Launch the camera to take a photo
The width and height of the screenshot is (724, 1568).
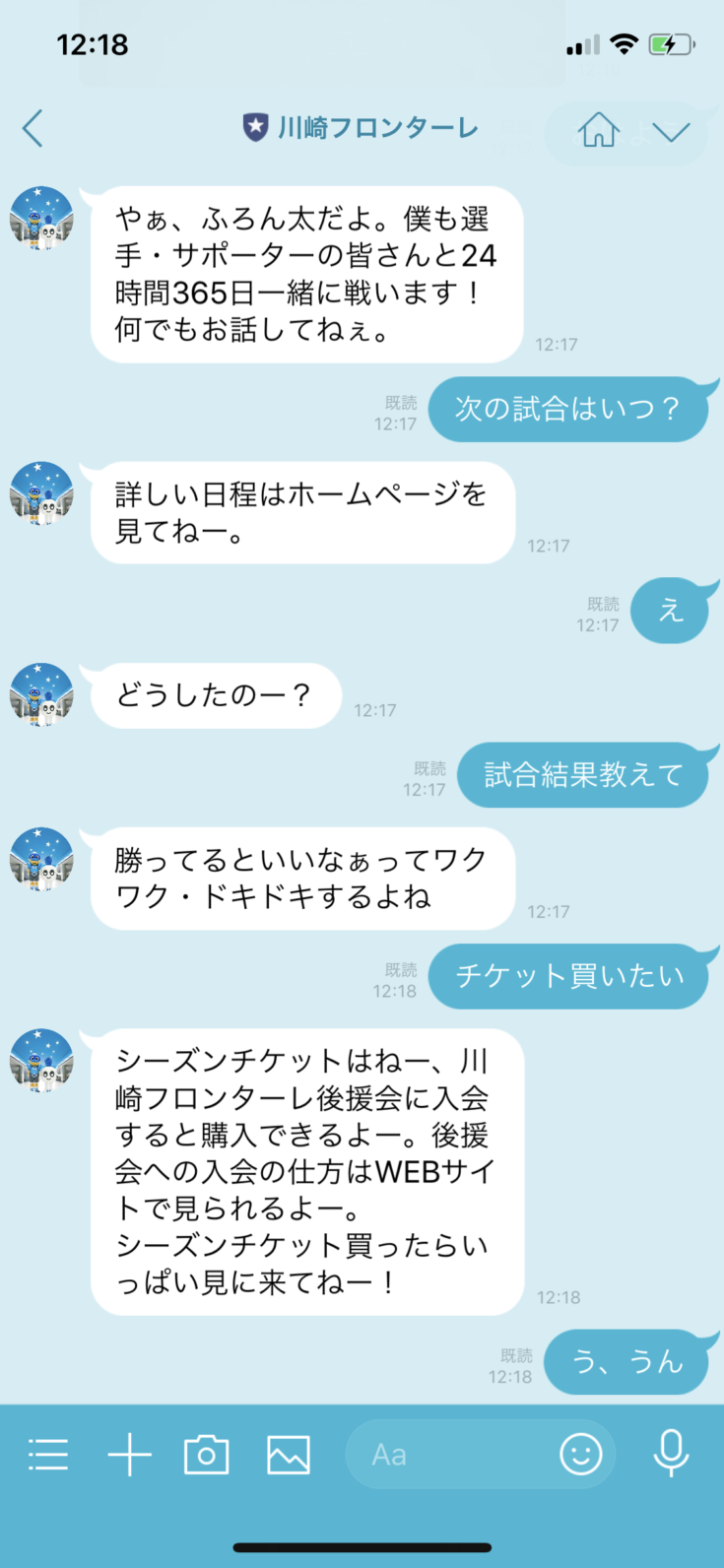point(207,1455)
